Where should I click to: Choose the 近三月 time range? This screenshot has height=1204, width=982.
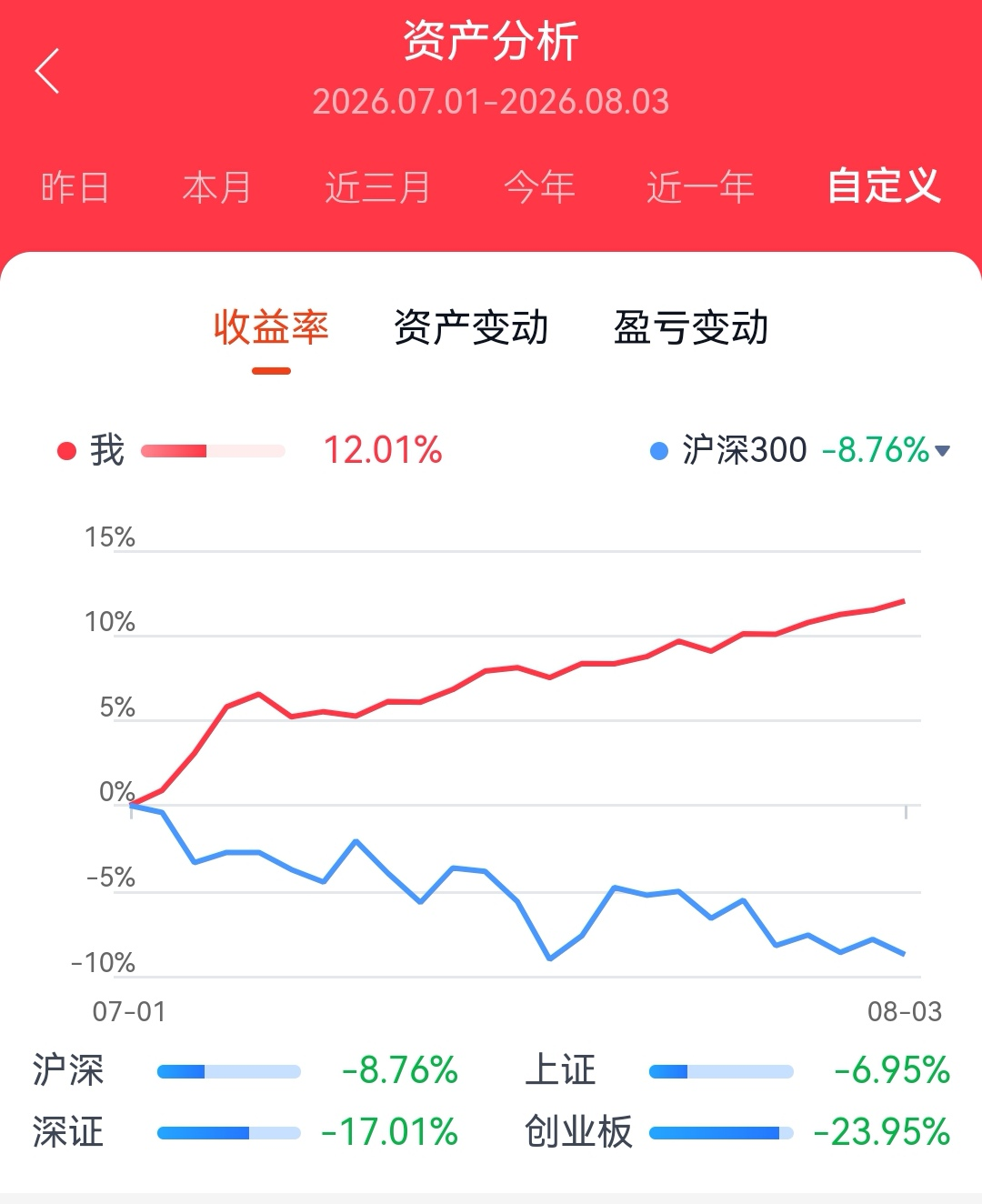pos(377,187)
